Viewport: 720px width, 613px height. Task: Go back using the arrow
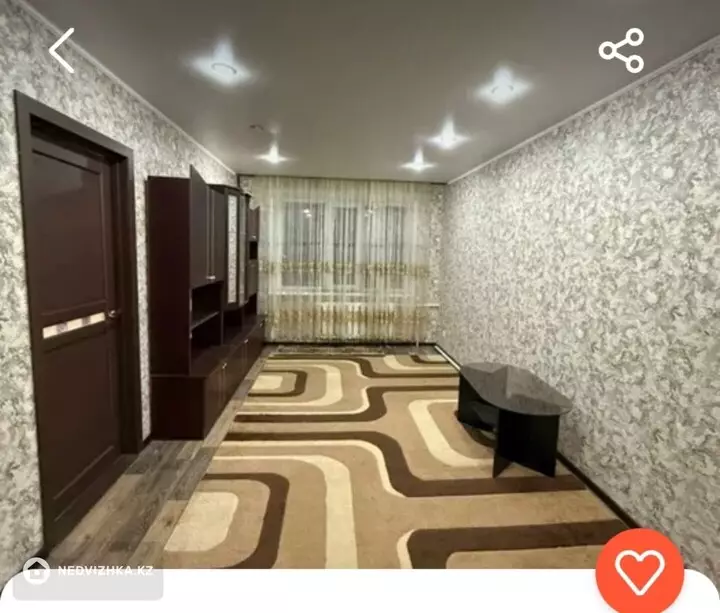pos(62,50)
